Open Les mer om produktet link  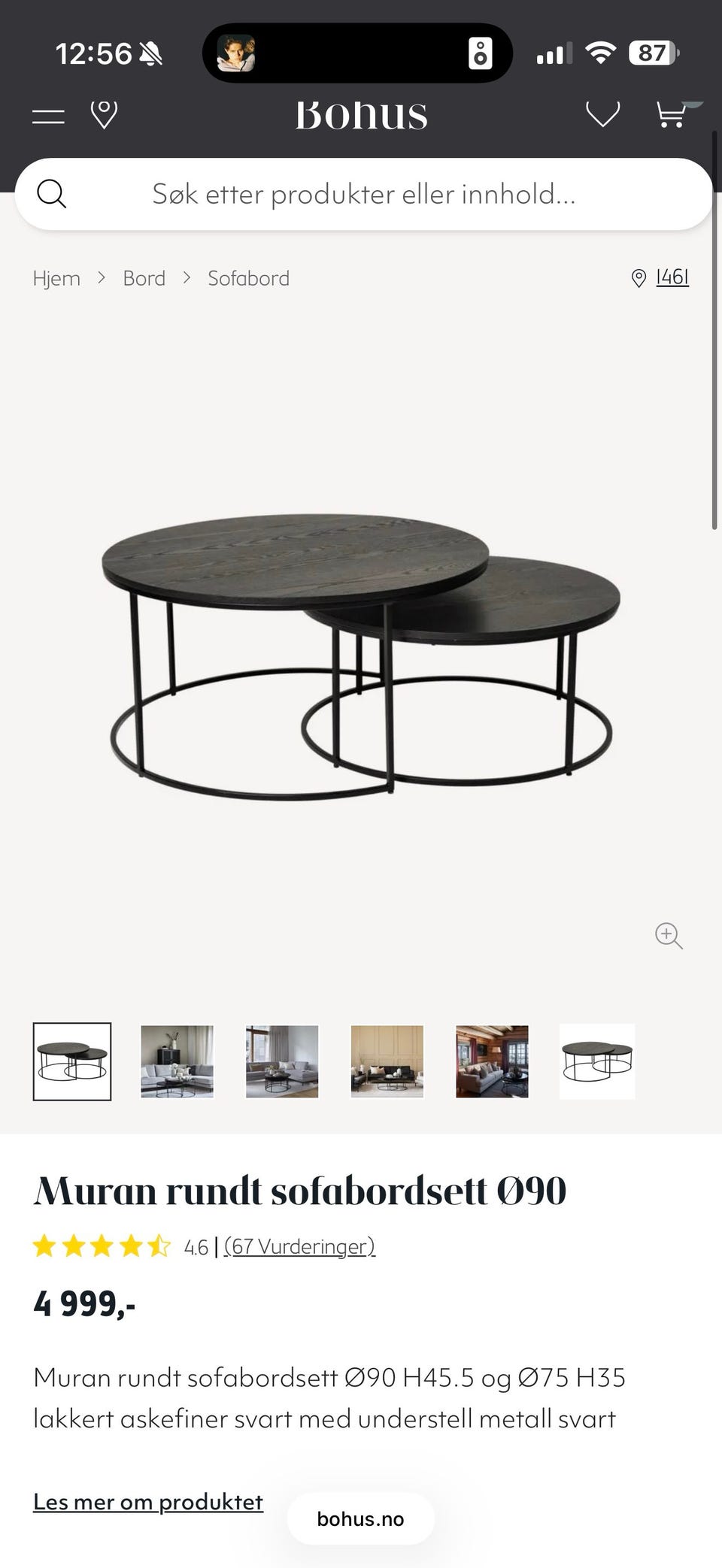(x=148, y=1502)
